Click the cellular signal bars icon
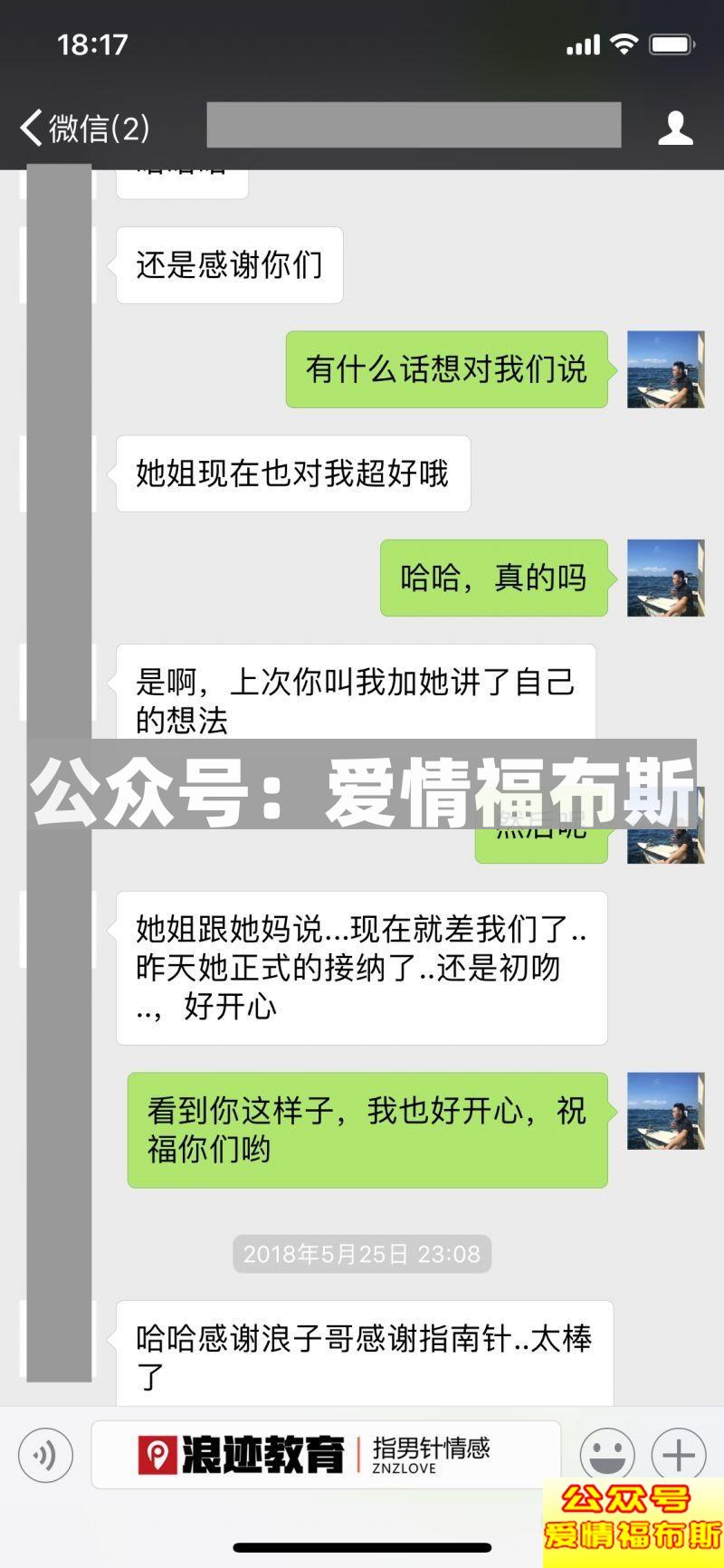This screenshot has height=1568, width=724. pos(582,43)
